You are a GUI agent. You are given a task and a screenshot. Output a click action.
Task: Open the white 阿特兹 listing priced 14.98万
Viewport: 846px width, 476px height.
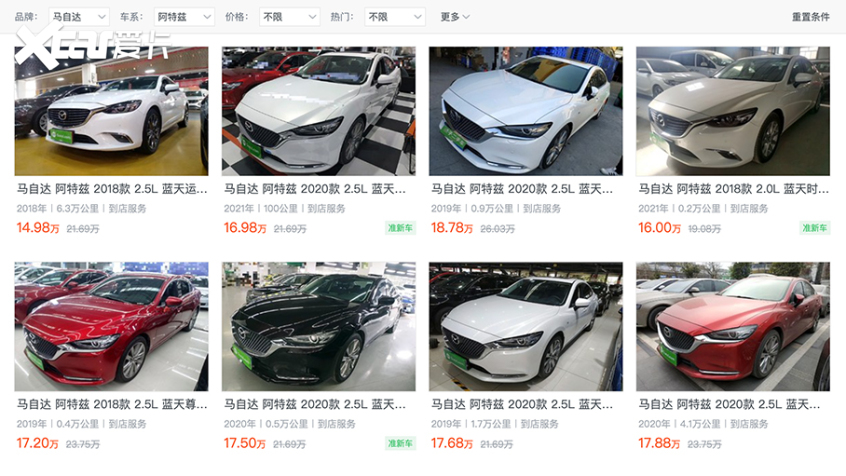pos(111,111)
